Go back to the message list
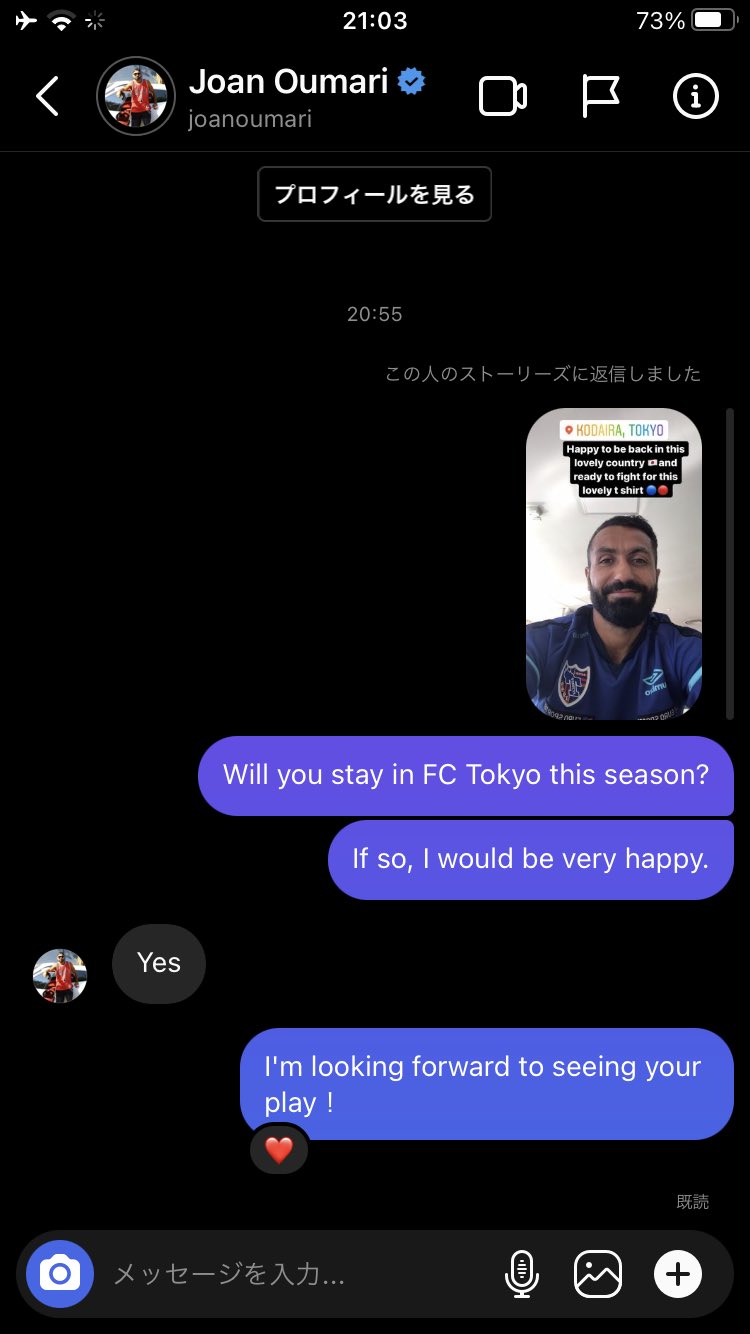 (47, 96)
